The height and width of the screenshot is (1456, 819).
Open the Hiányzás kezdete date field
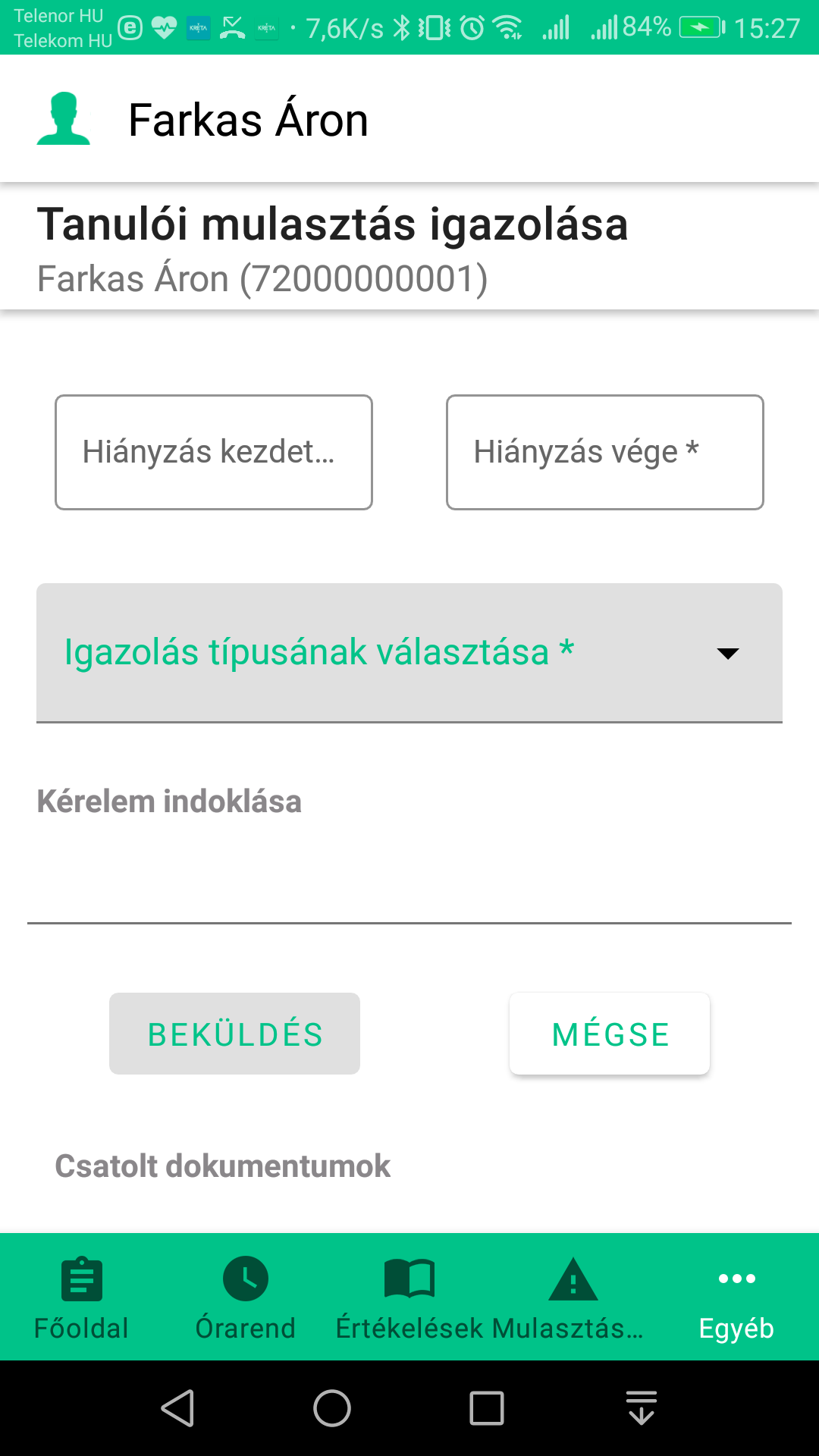coord(214,452)
